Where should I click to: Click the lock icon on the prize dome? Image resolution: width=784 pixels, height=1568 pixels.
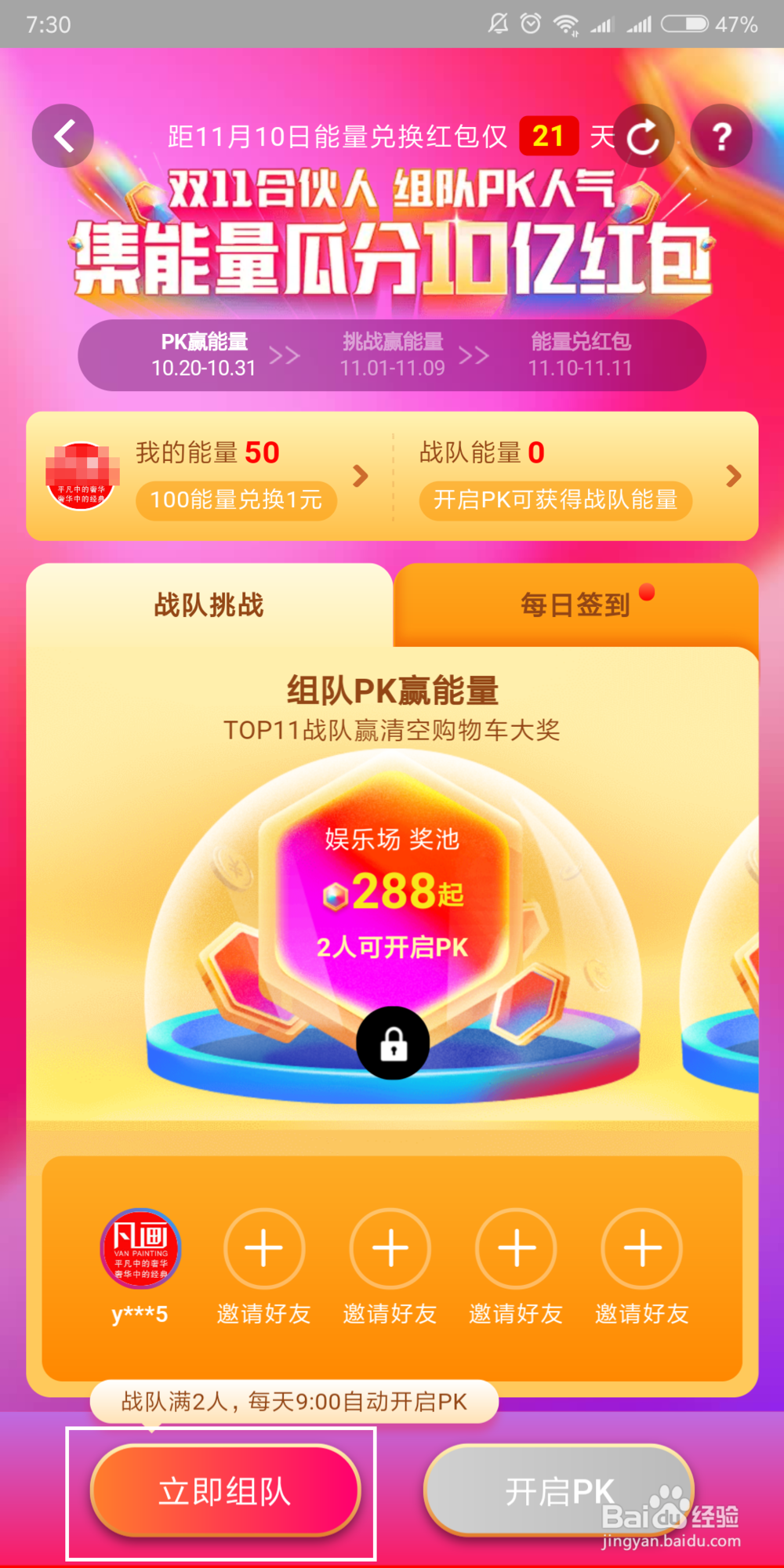tap(392, 1043)
